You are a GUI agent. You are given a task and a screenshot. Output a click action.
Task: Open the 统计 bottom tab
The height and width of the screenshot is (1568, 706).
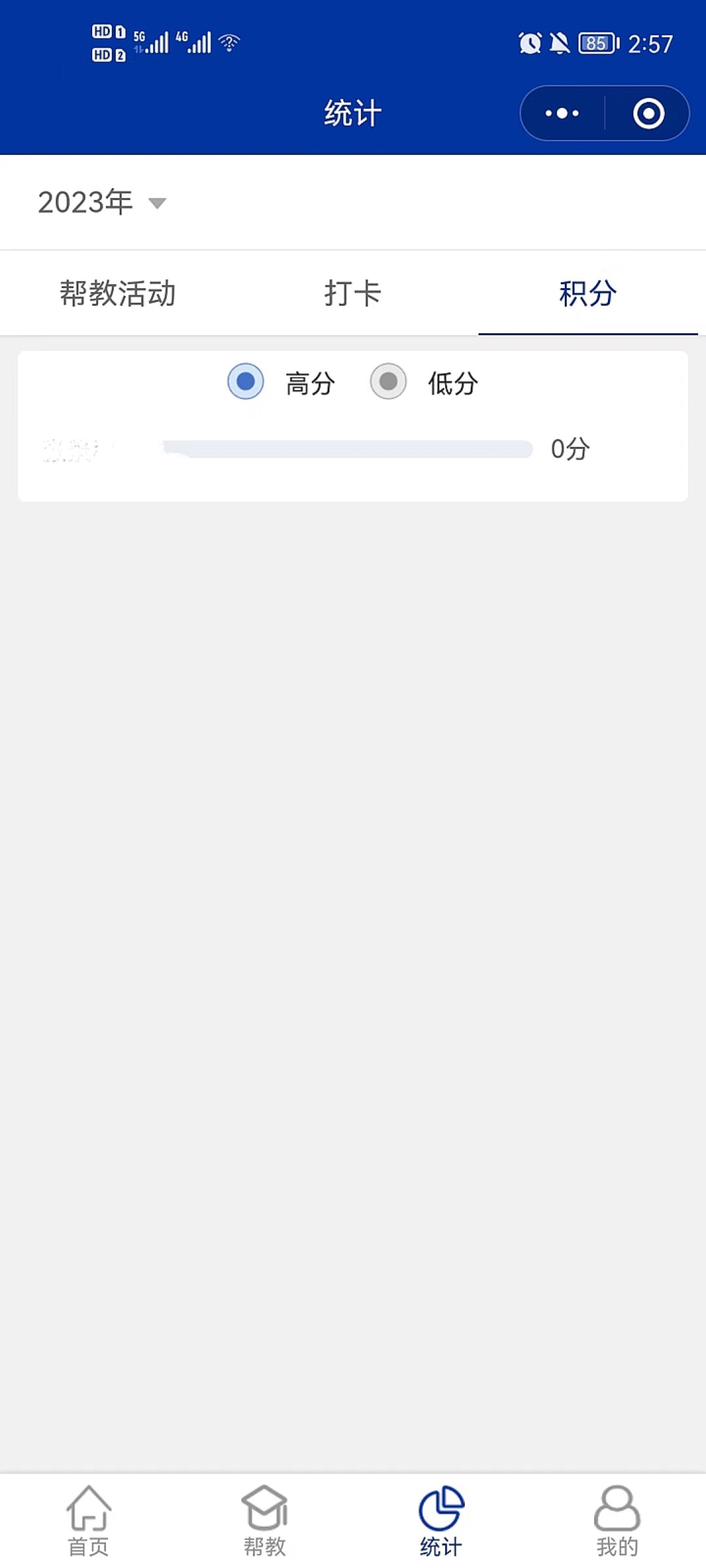click(x=441, y=1520)
